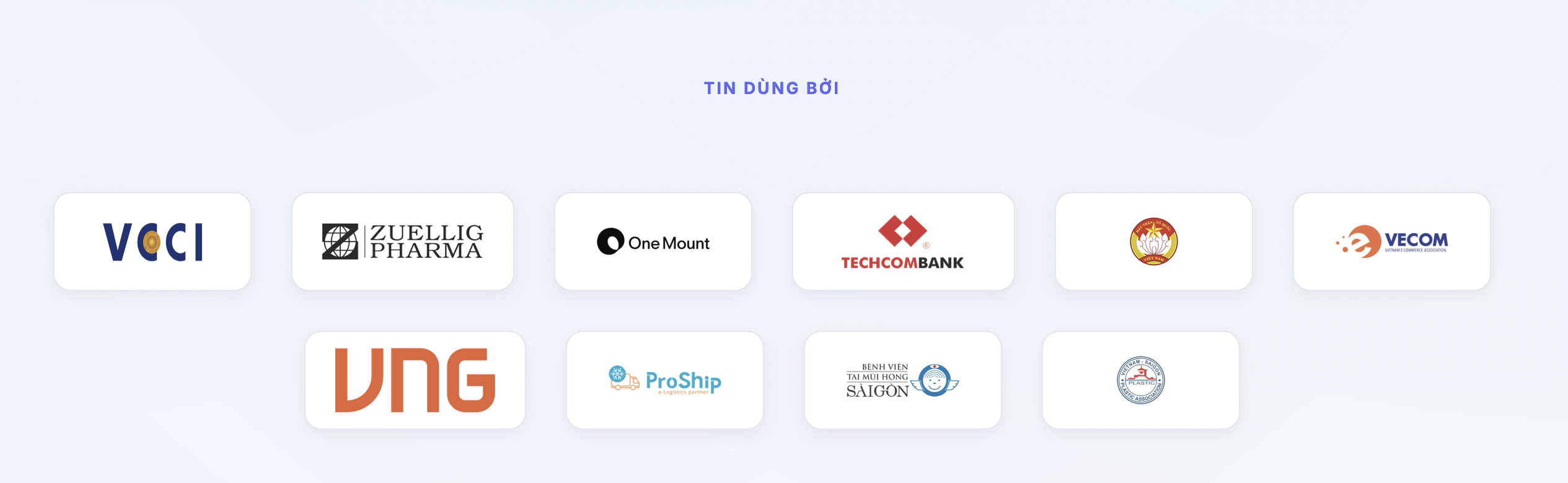Image resolution: width=1568 pixels, height=483 pixels.
Task: Open the Tai Mui Hong Saigon card
Action: [902, 380]
